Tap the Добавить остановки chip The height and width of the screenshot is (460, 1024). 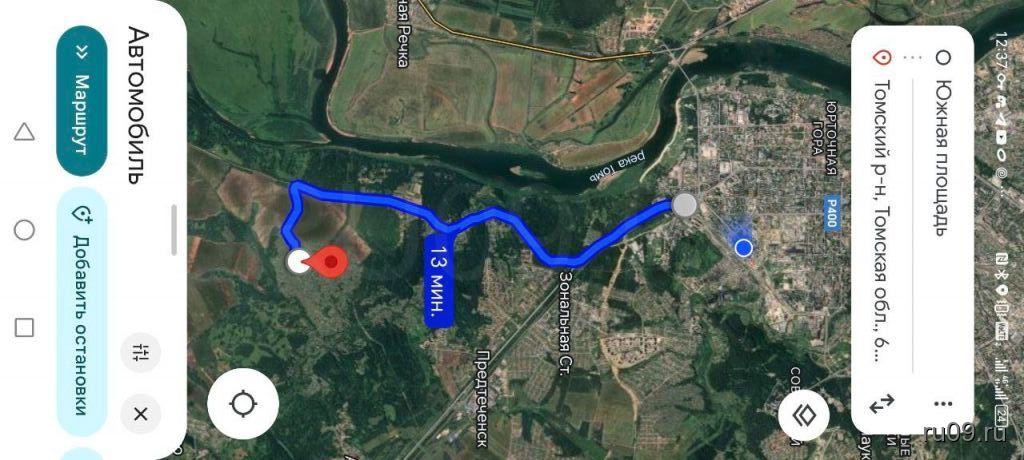coord(81,312)
